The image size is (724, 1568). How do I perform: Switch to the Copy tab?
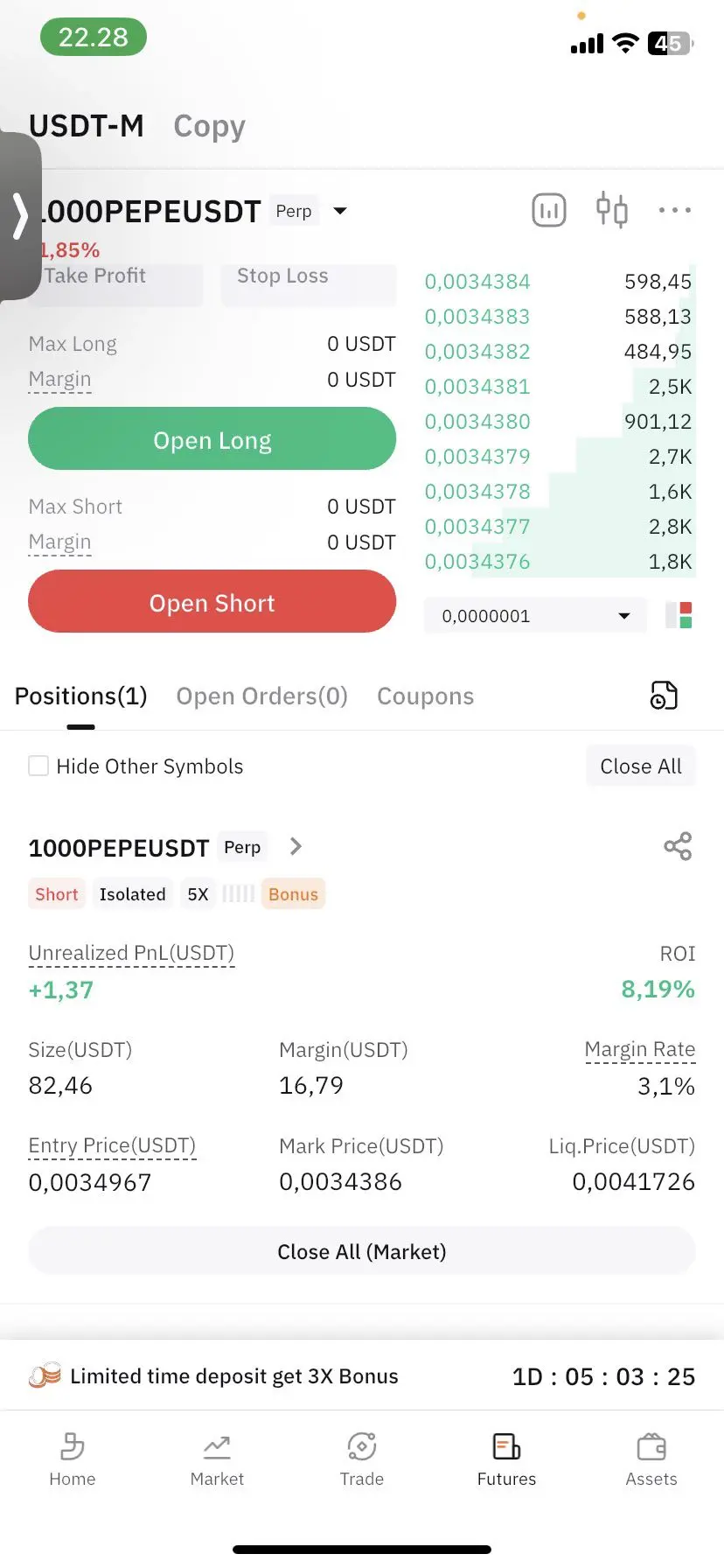(x=209, y=126)
